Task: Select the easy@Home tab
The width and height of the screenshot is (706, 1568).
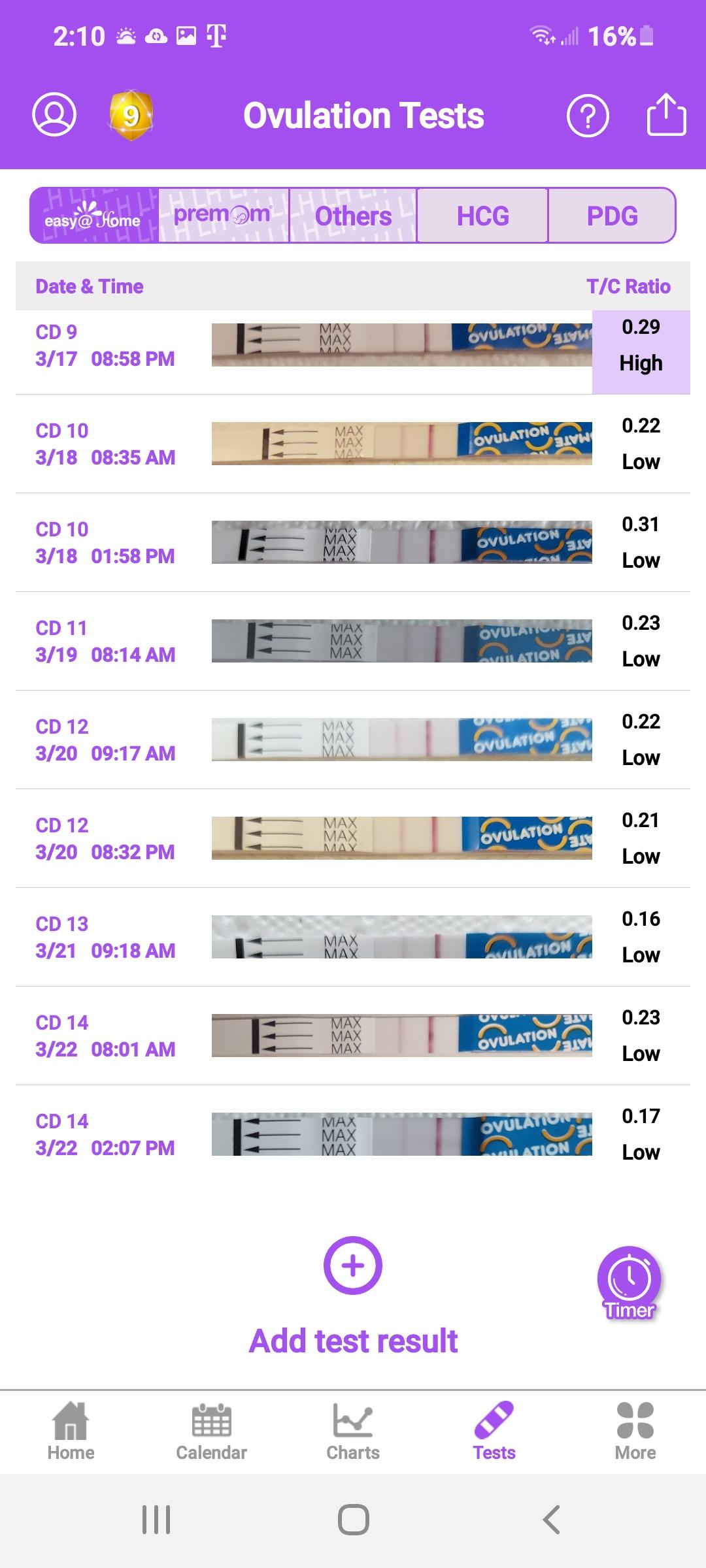Action: [x=94, y=216]
